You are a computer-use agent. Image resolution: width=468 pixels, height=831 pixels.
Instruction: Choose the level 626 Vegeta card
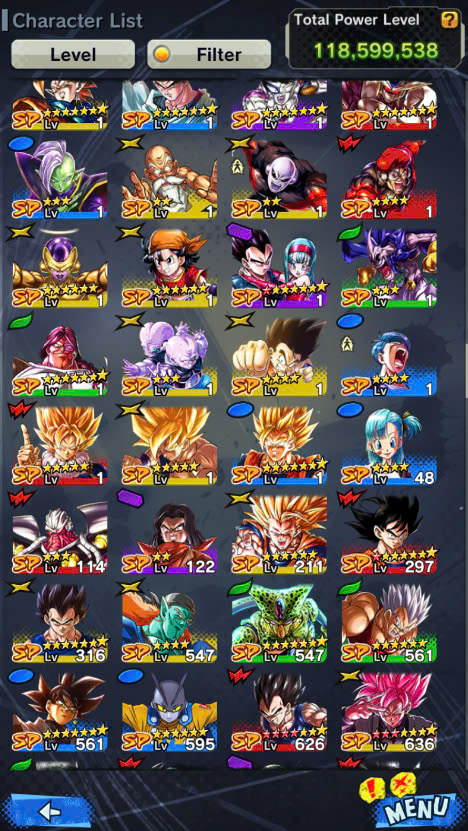[x=279, y=713]
